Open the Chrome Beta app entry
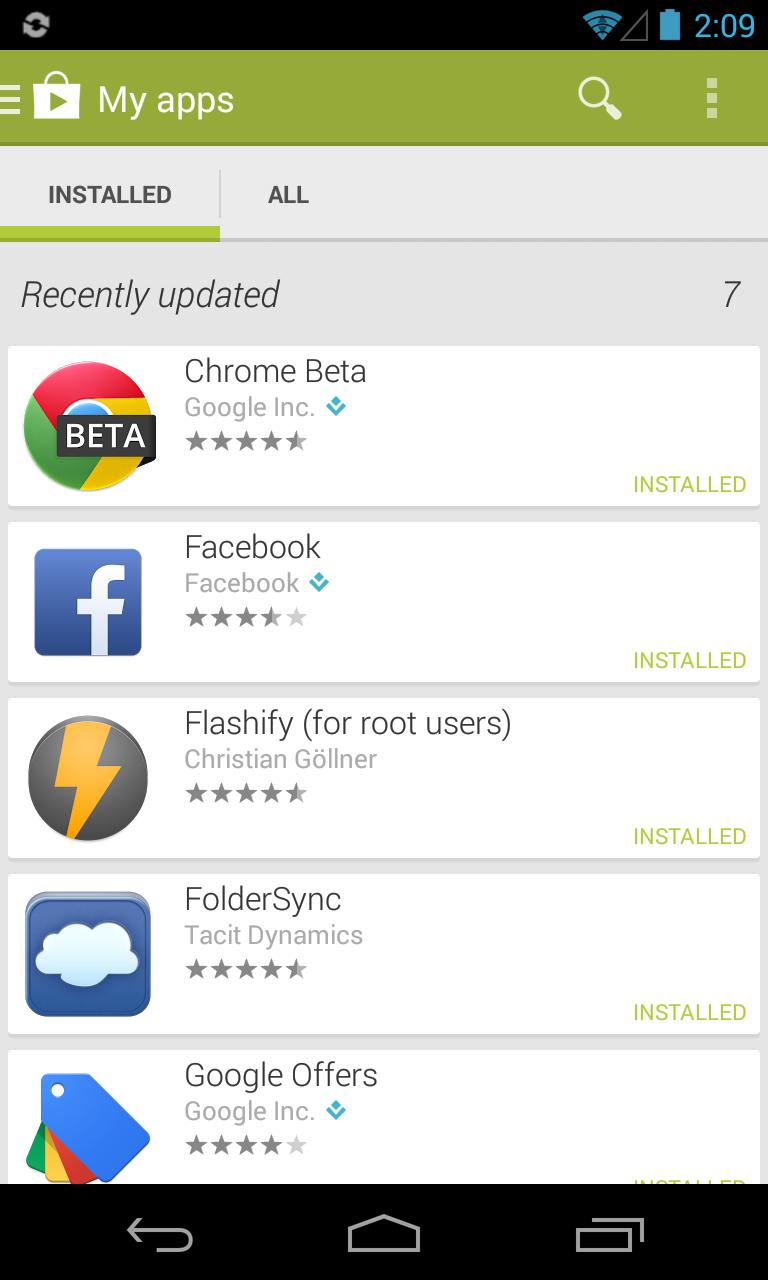The width and height of the screenshot is (768, 1280). click(x=384, y=426)
